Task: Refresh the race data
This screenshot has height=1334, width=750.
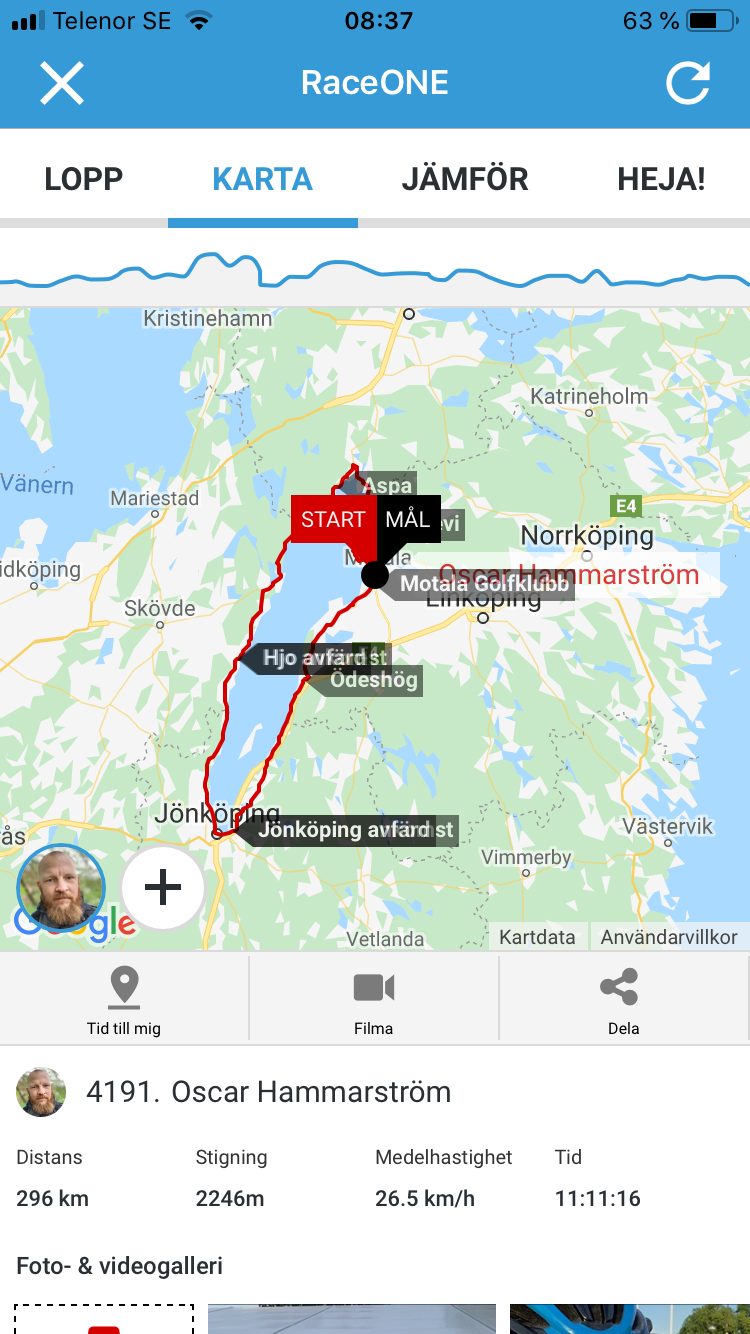Action: (x=688, y=83)
